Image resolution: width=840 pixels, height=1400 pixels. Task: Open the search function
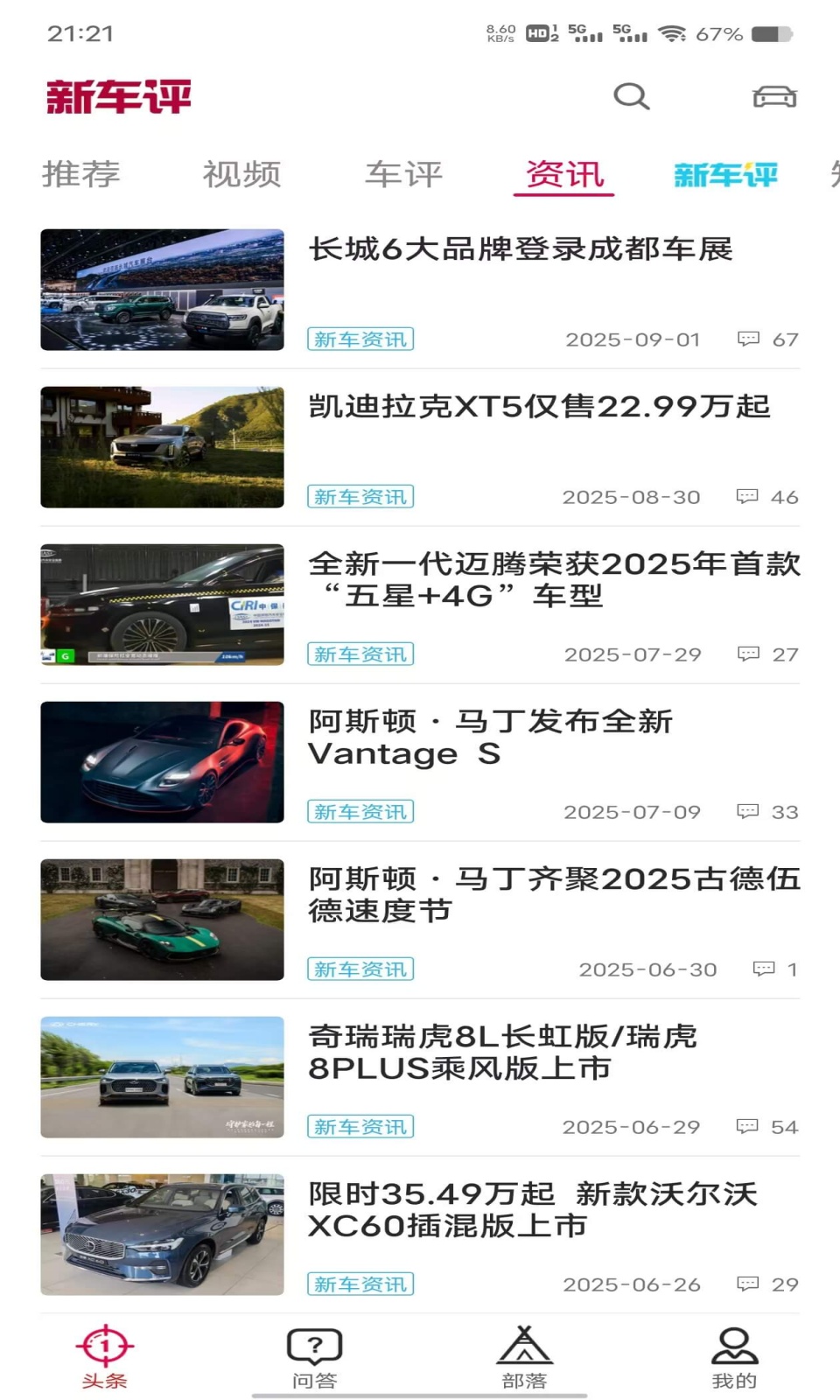coord(632,97)
